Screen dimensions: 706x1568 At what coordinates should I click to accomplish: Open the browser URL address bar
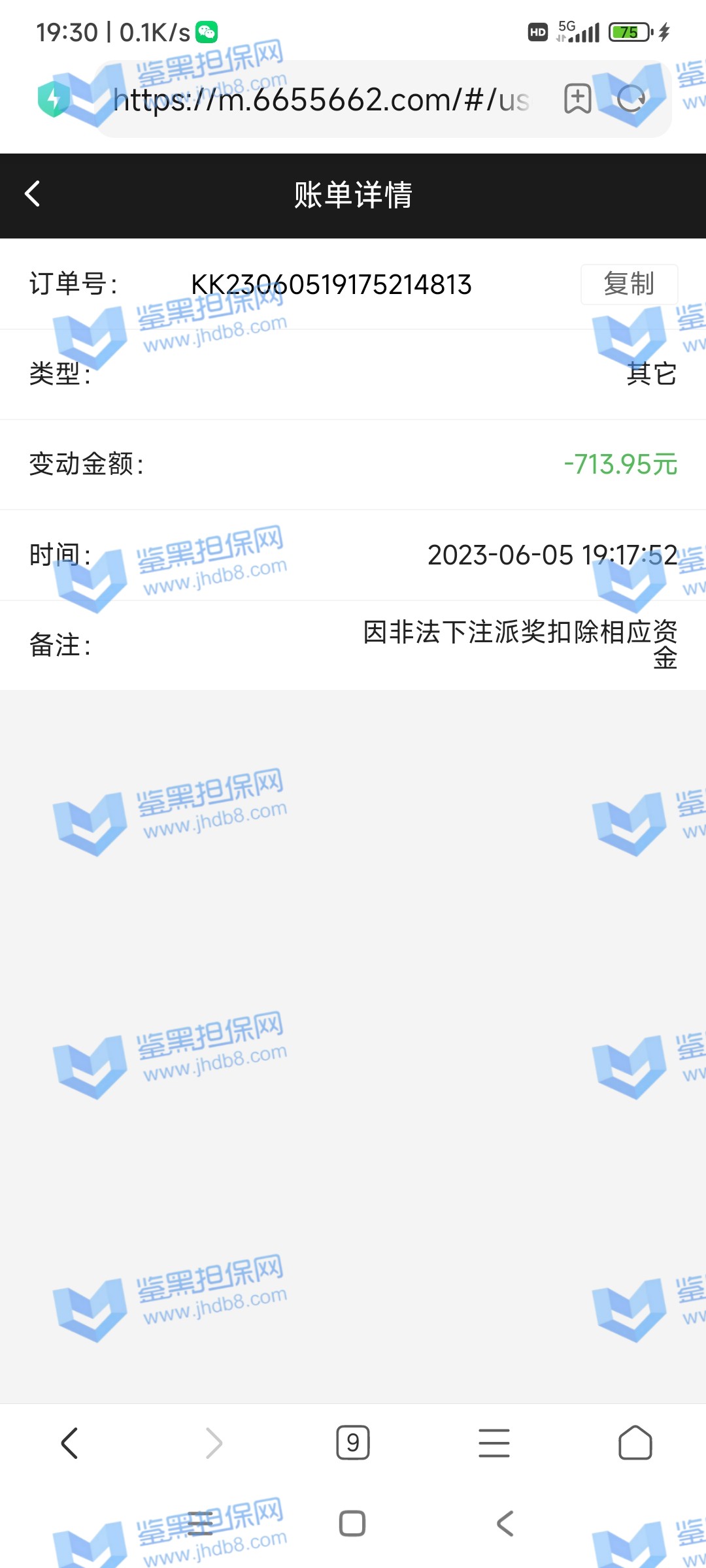pyautogui.click(x=320, y=100)
